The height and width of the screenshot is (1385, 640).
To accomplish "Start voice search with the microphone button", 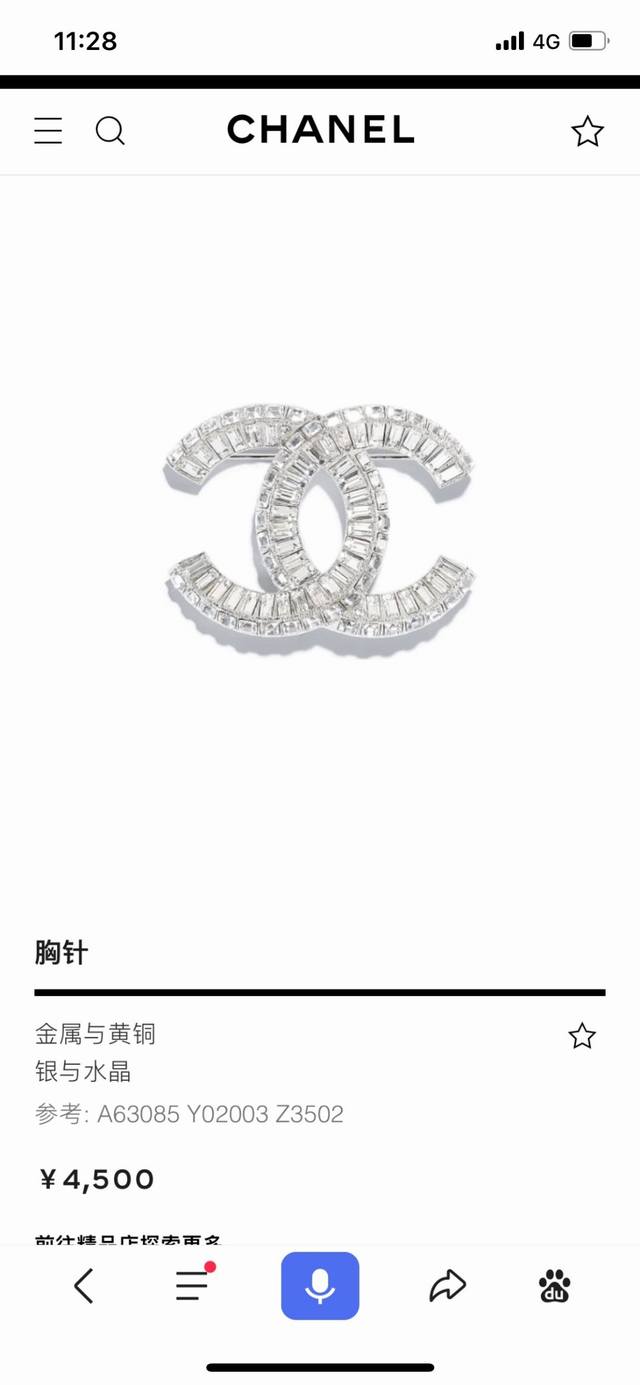I will pos(320,1286).
